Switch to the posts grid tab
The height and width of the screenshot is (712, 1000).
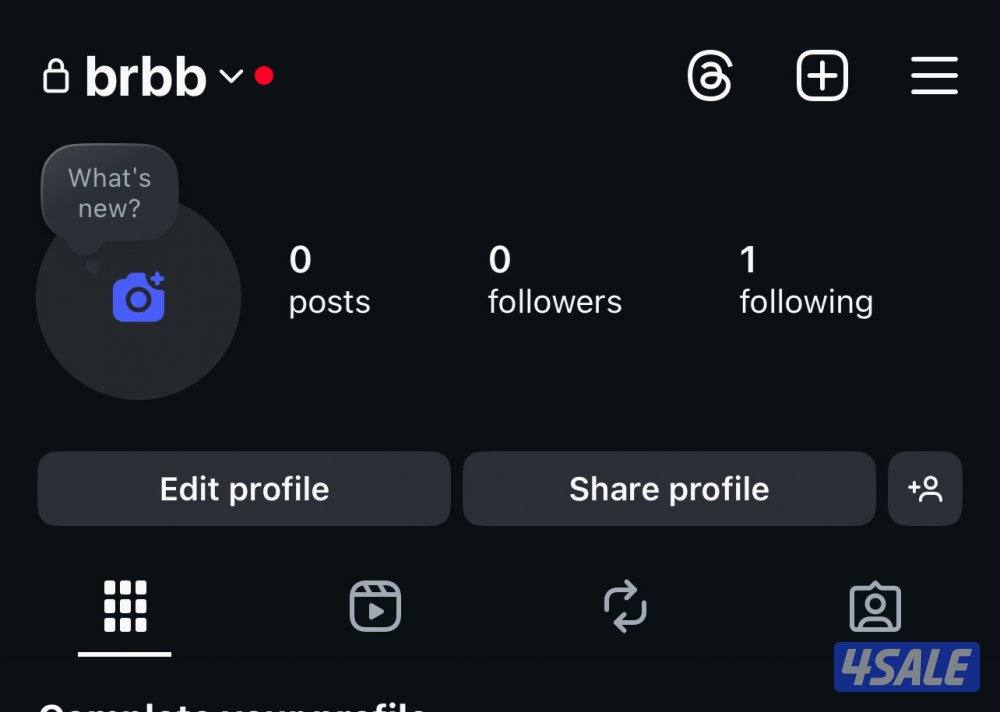[x=125, y=606]
